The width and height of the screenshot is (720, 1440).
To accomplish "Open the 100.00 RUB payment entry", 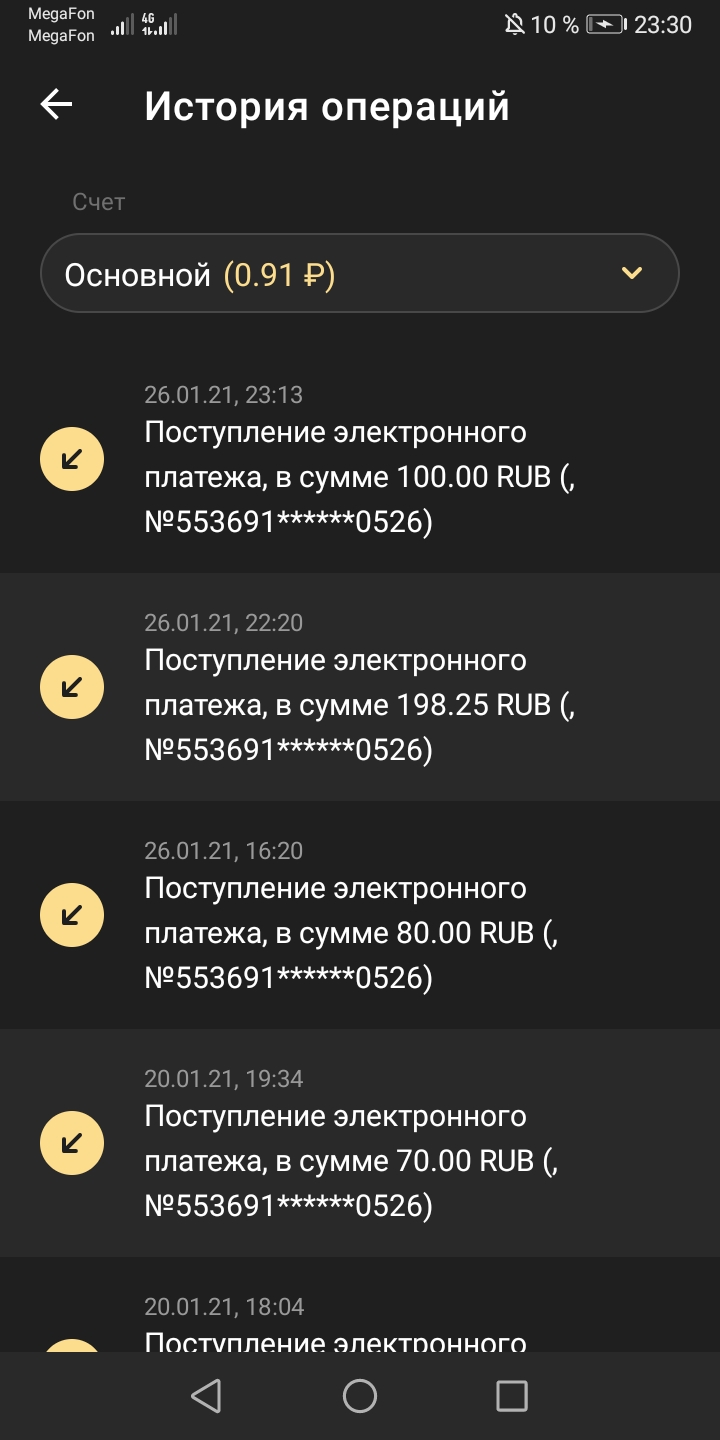I will tap(360, 460).
